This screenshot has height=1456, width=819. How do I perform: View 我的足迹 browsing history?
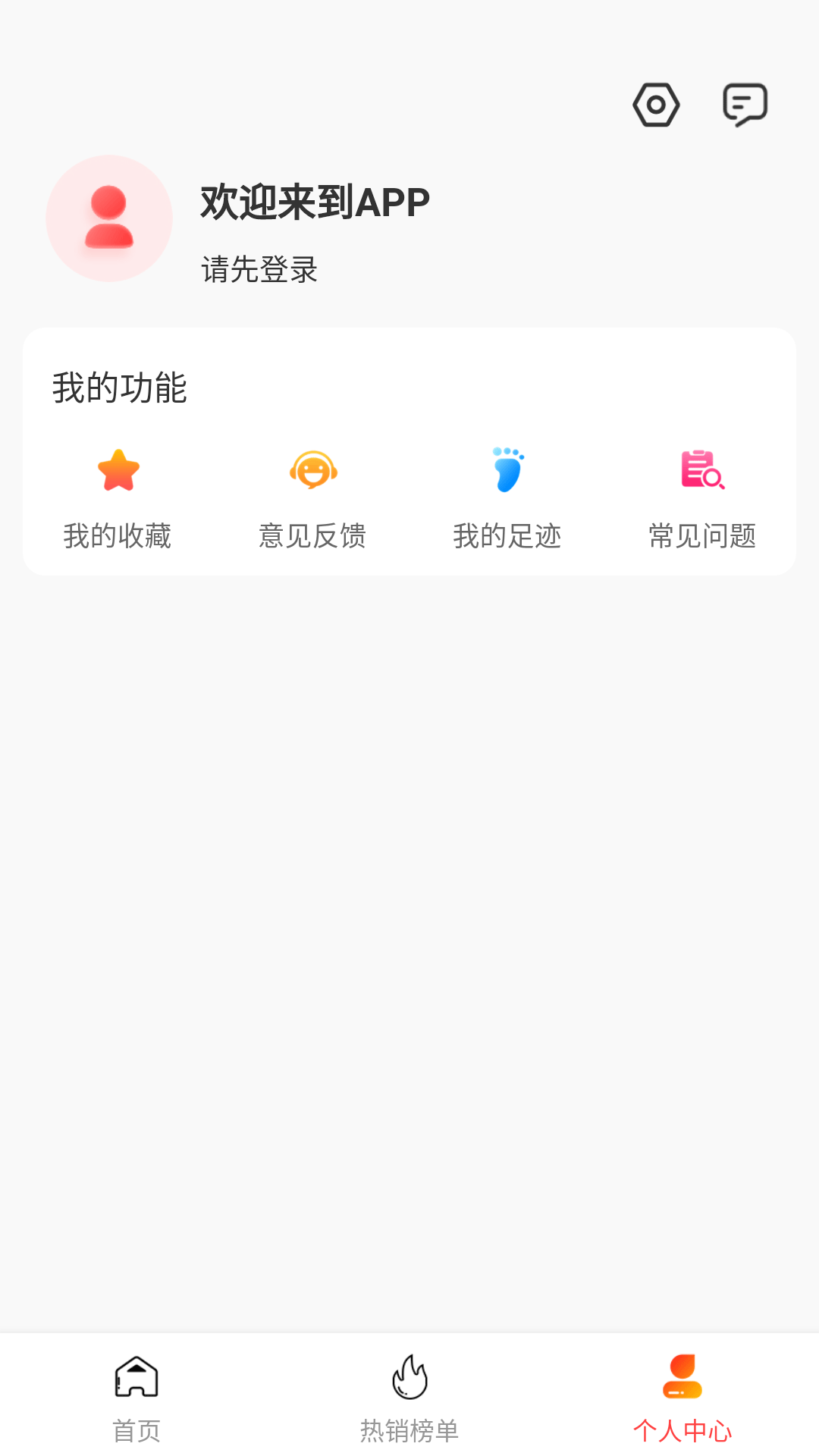507,497
